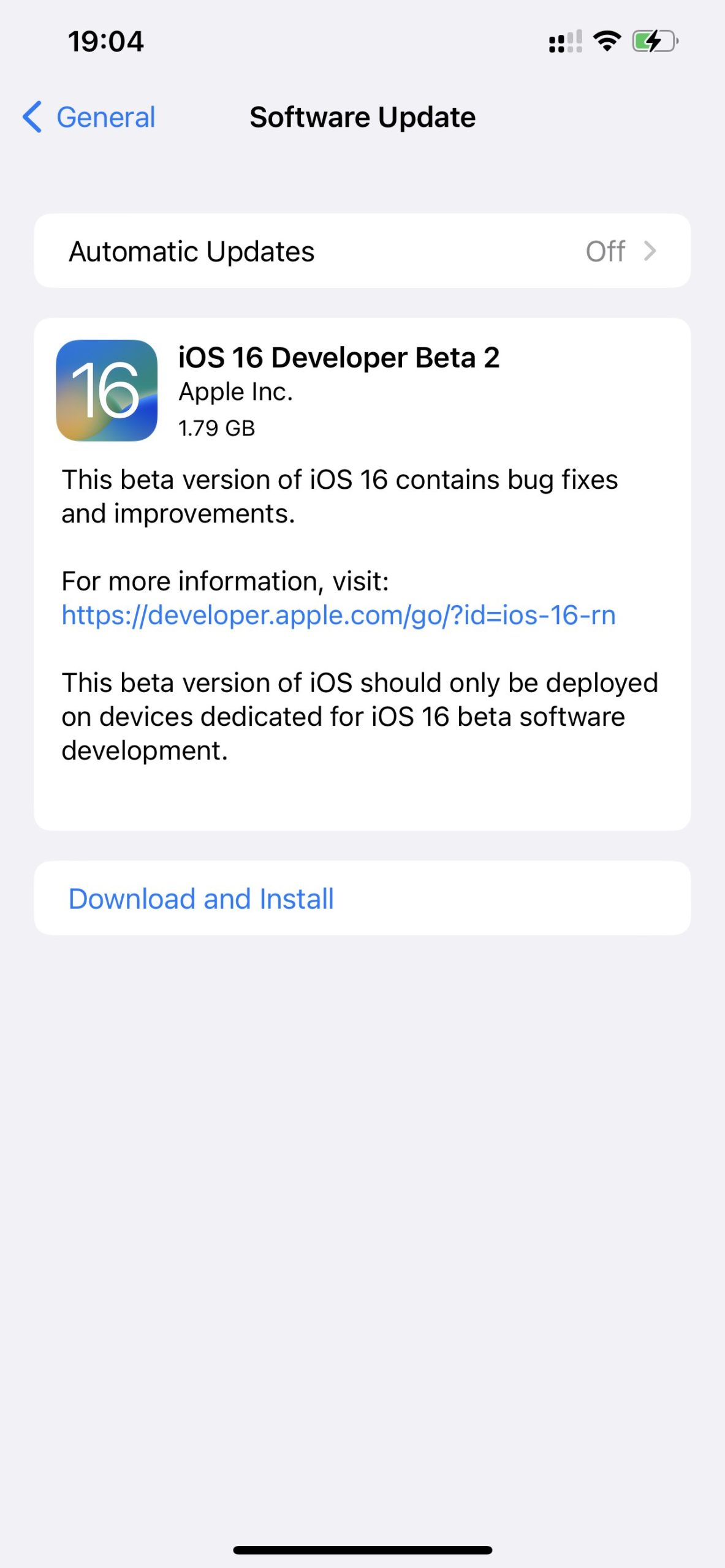
Task: Open the developer.apple.com release notes link
Action: pyautogui.click(x=338, y=615)
